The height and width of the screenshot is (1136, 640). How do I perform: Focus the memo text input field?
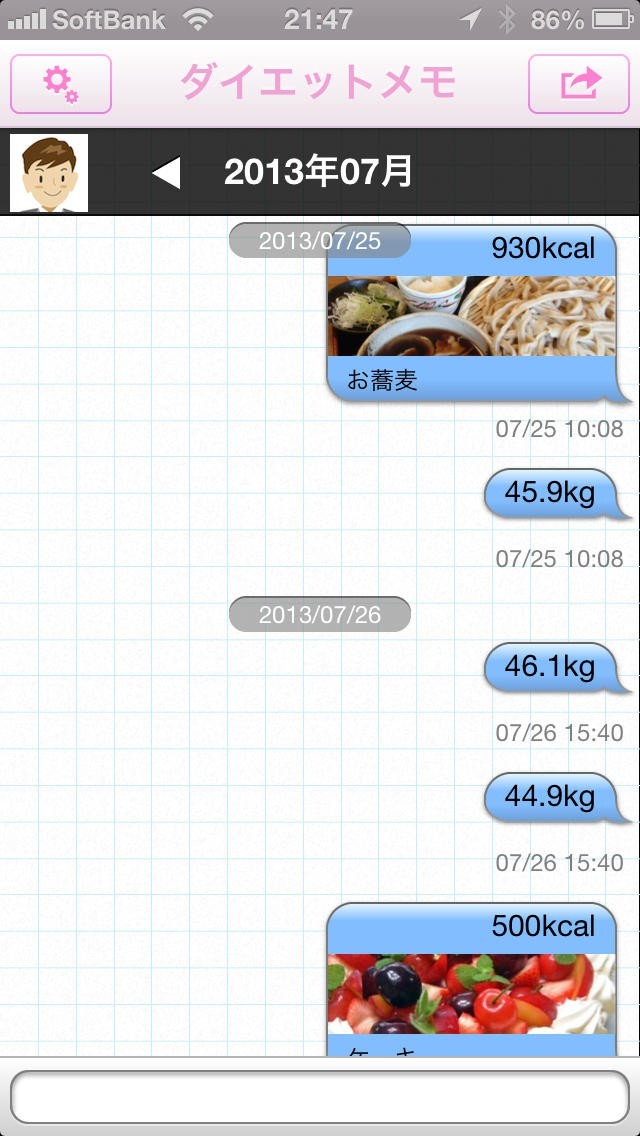[x=320, y=1097]
